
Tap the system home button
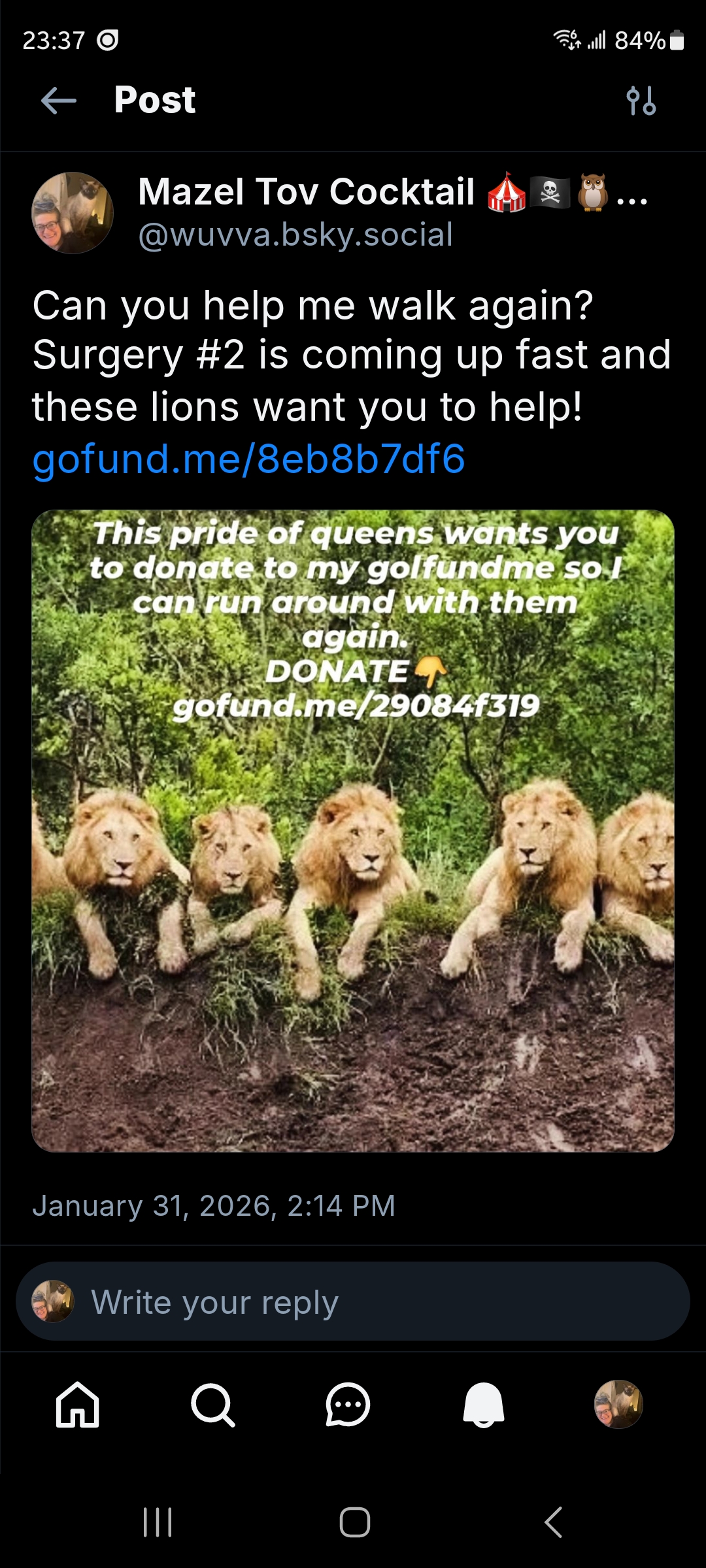[354, 1522]
